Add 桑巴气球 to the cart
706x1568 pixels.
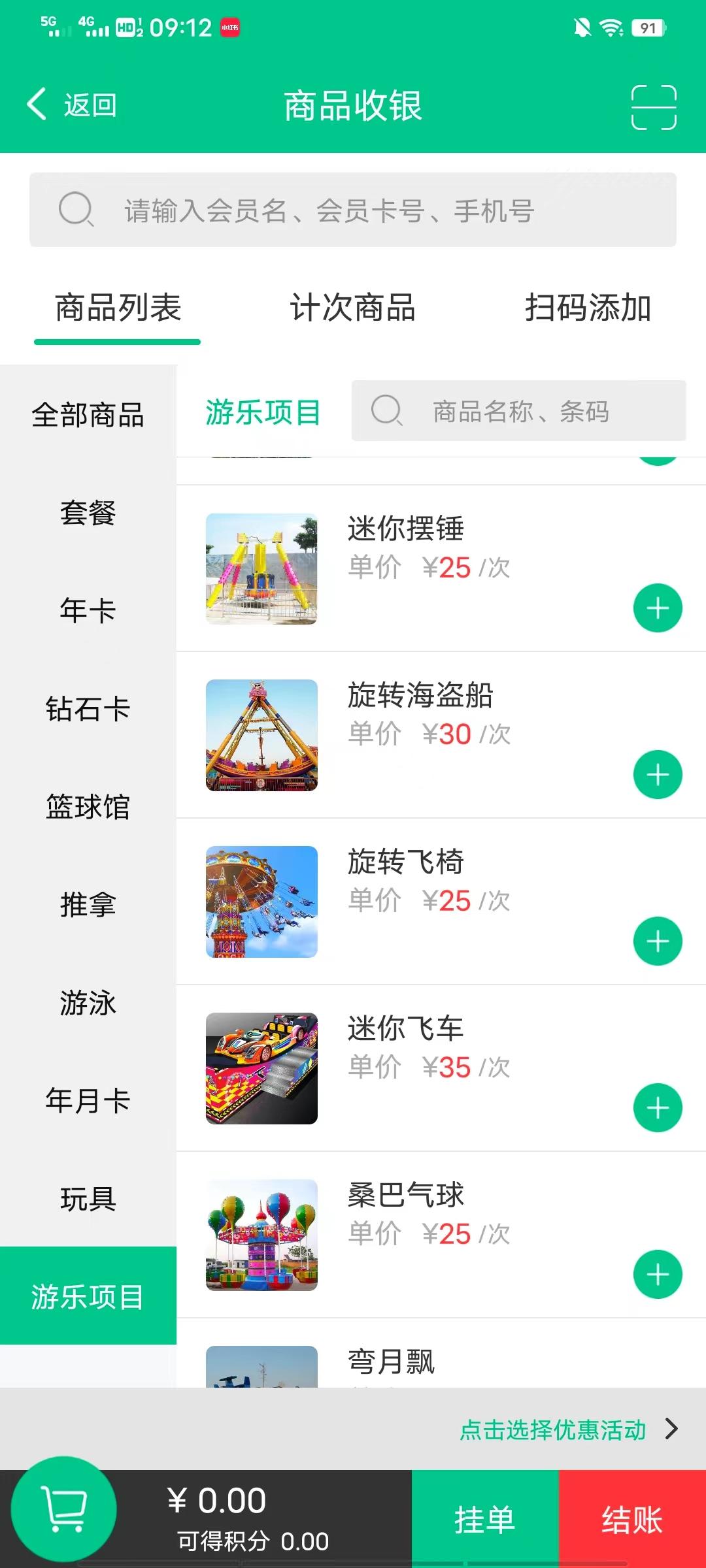click(x=658, y=1275)
